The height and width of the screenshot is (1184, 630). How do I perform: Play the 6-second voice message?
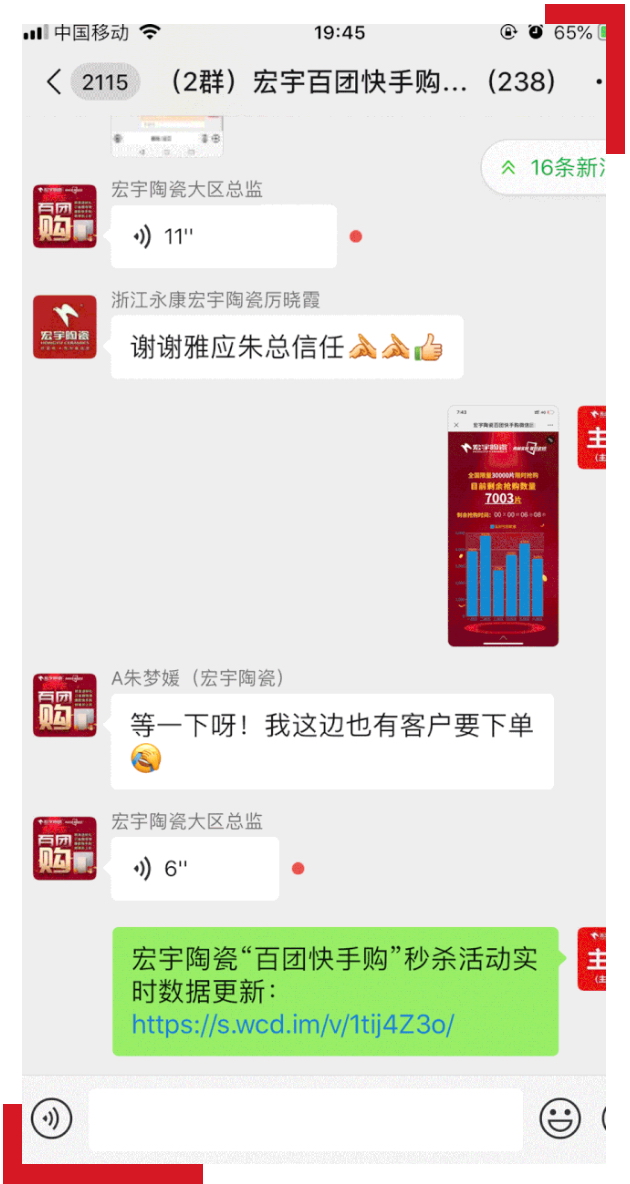(194, 868)
